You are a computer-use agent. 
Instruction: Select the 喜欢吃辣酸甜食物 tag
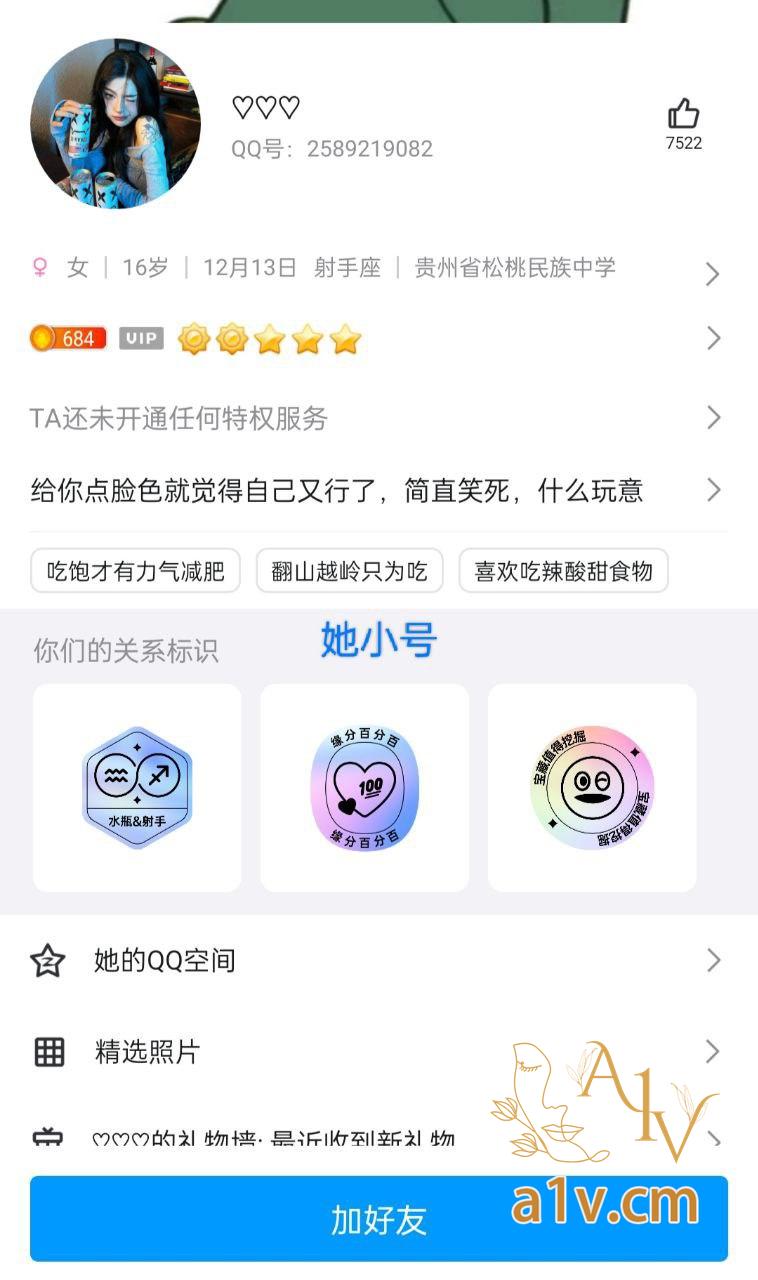click(563, 571)
